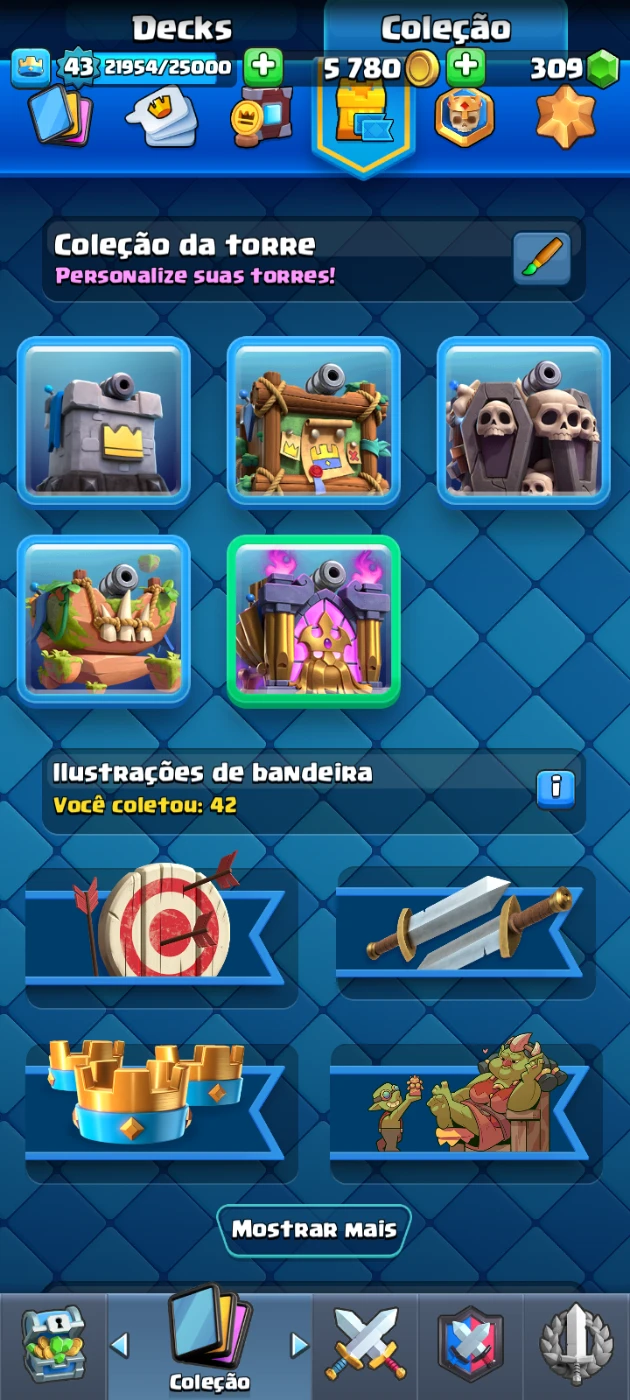Select the purple flame golden tower skin
The height and width of the screenshot is (1400, 630).
[x=313, y=620]
